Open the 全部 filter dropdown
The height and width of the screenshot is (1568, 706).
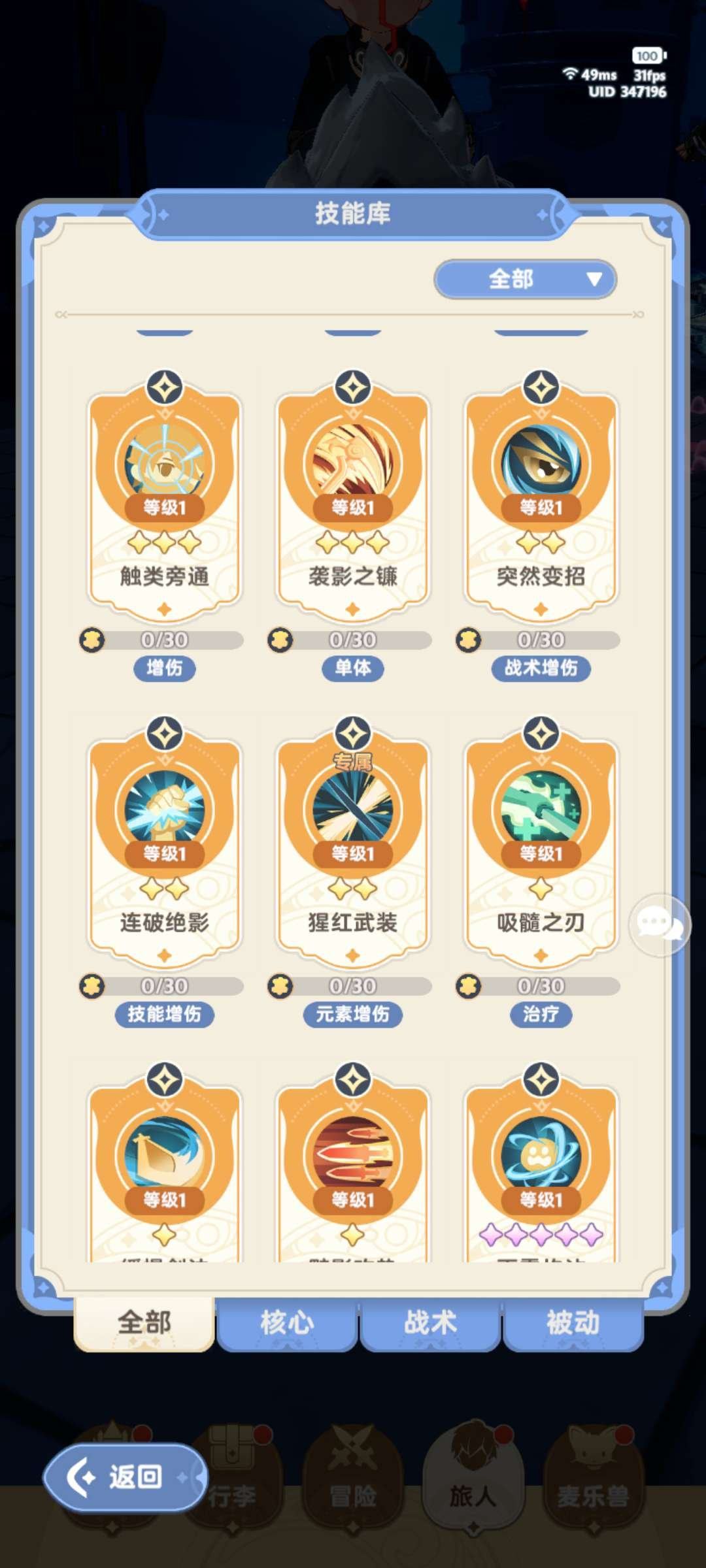(x=527, y=279)
